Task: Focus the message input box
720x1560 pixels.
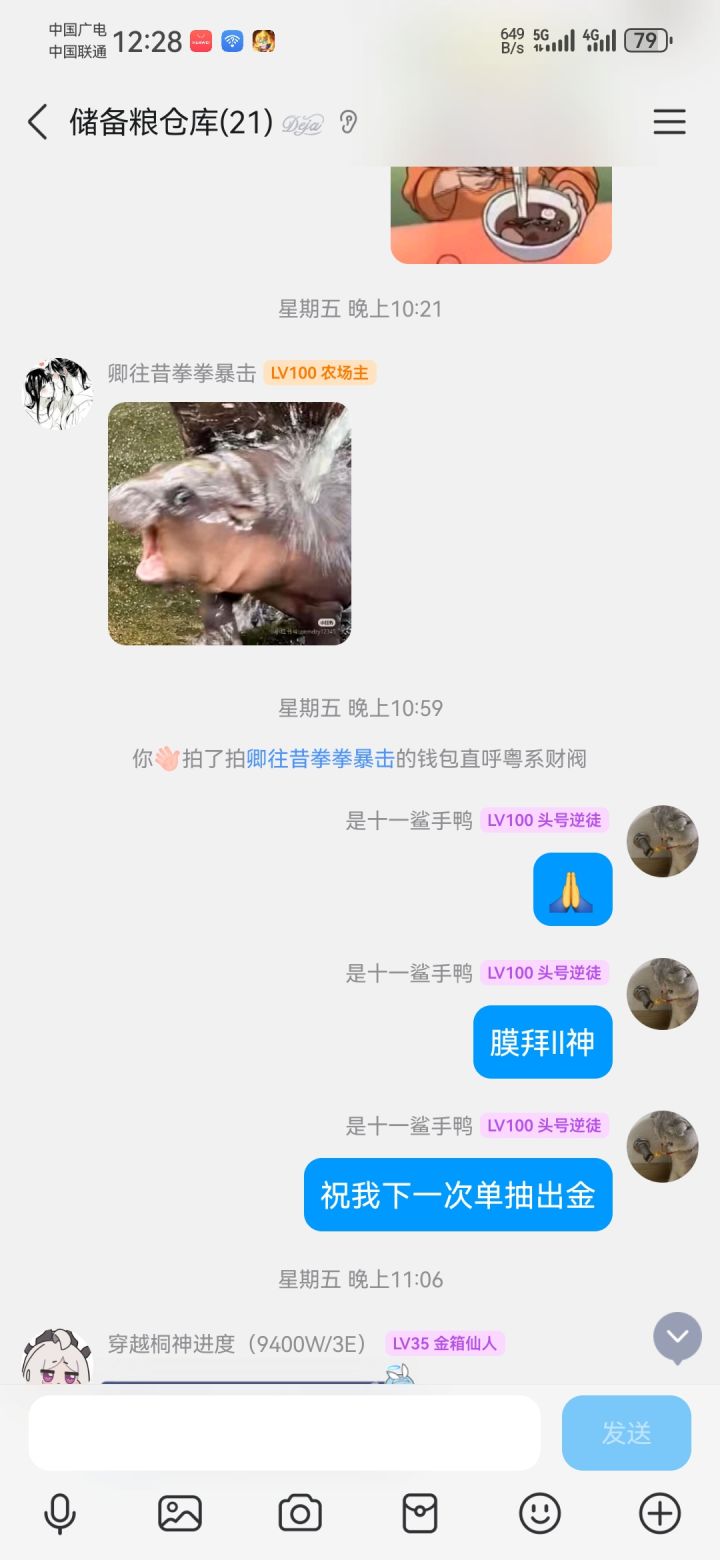Action: pos(284,1432)
